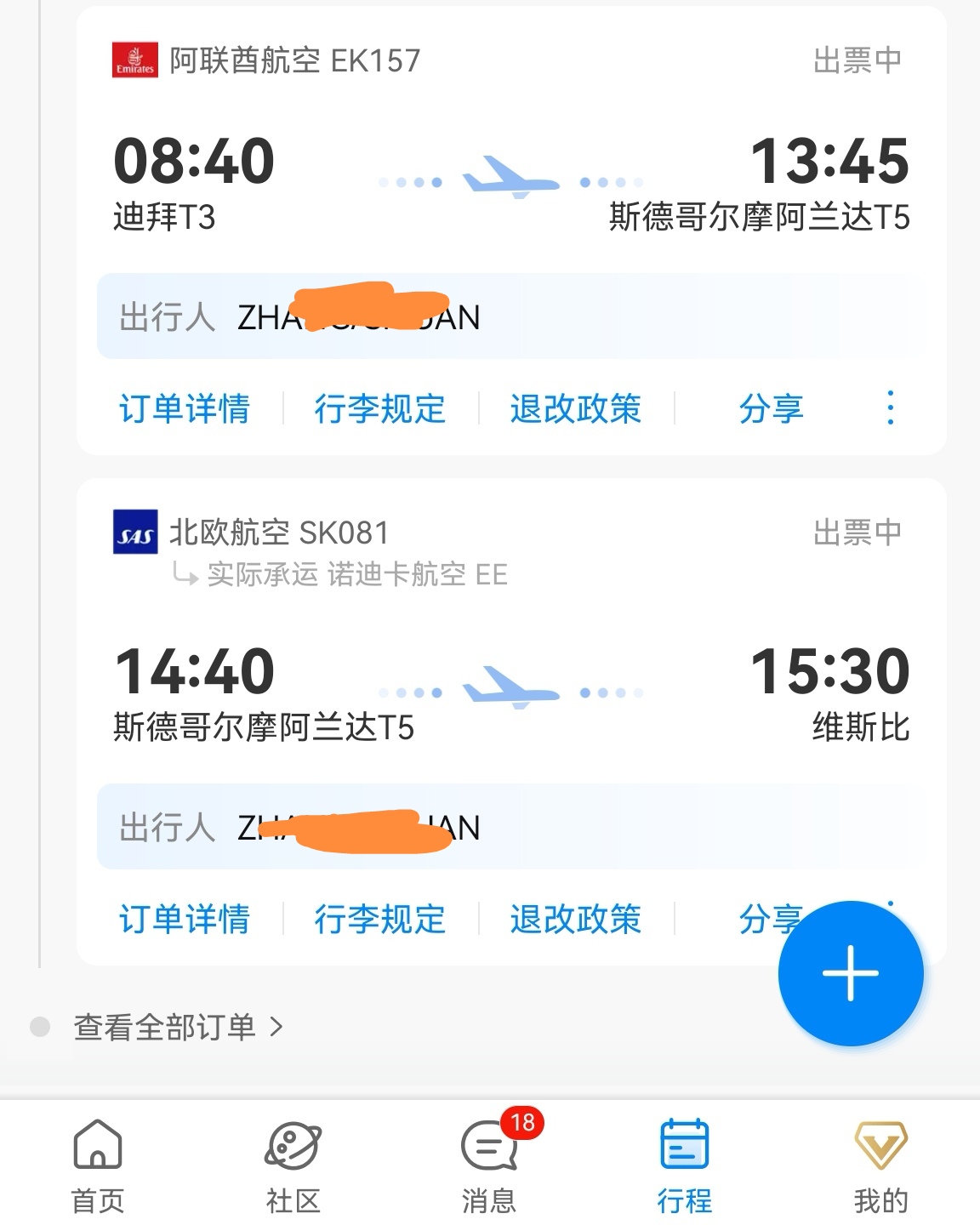Open 查看全部订单 link
Screen dimensions: 980x1225
point(177,1027)
